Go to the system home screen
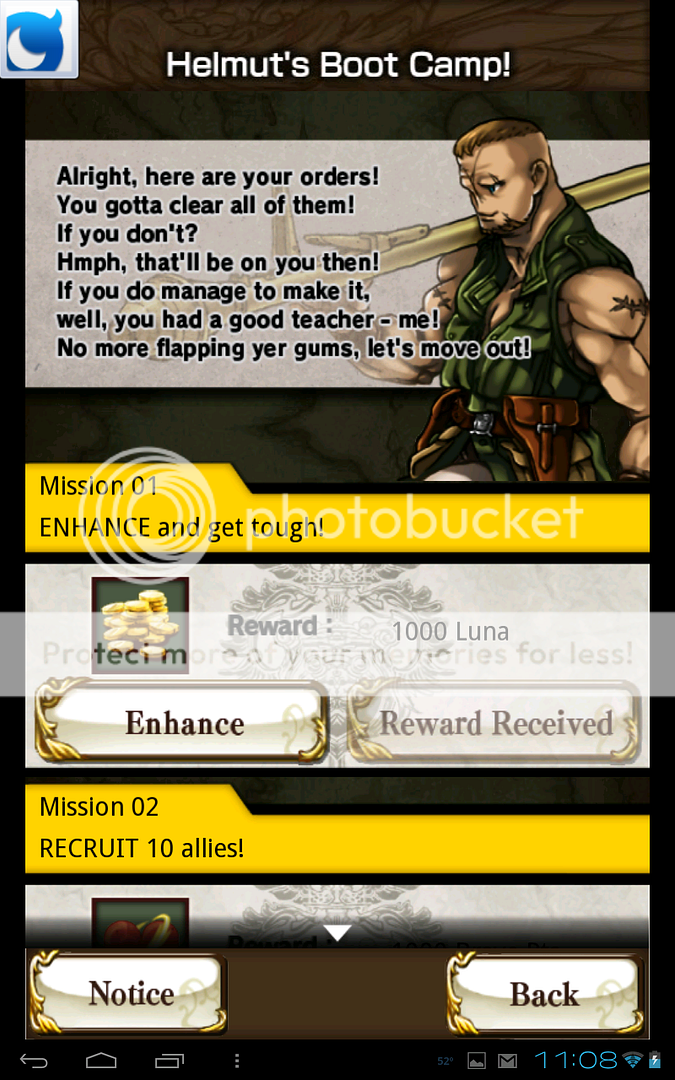 click(101, 1060)
